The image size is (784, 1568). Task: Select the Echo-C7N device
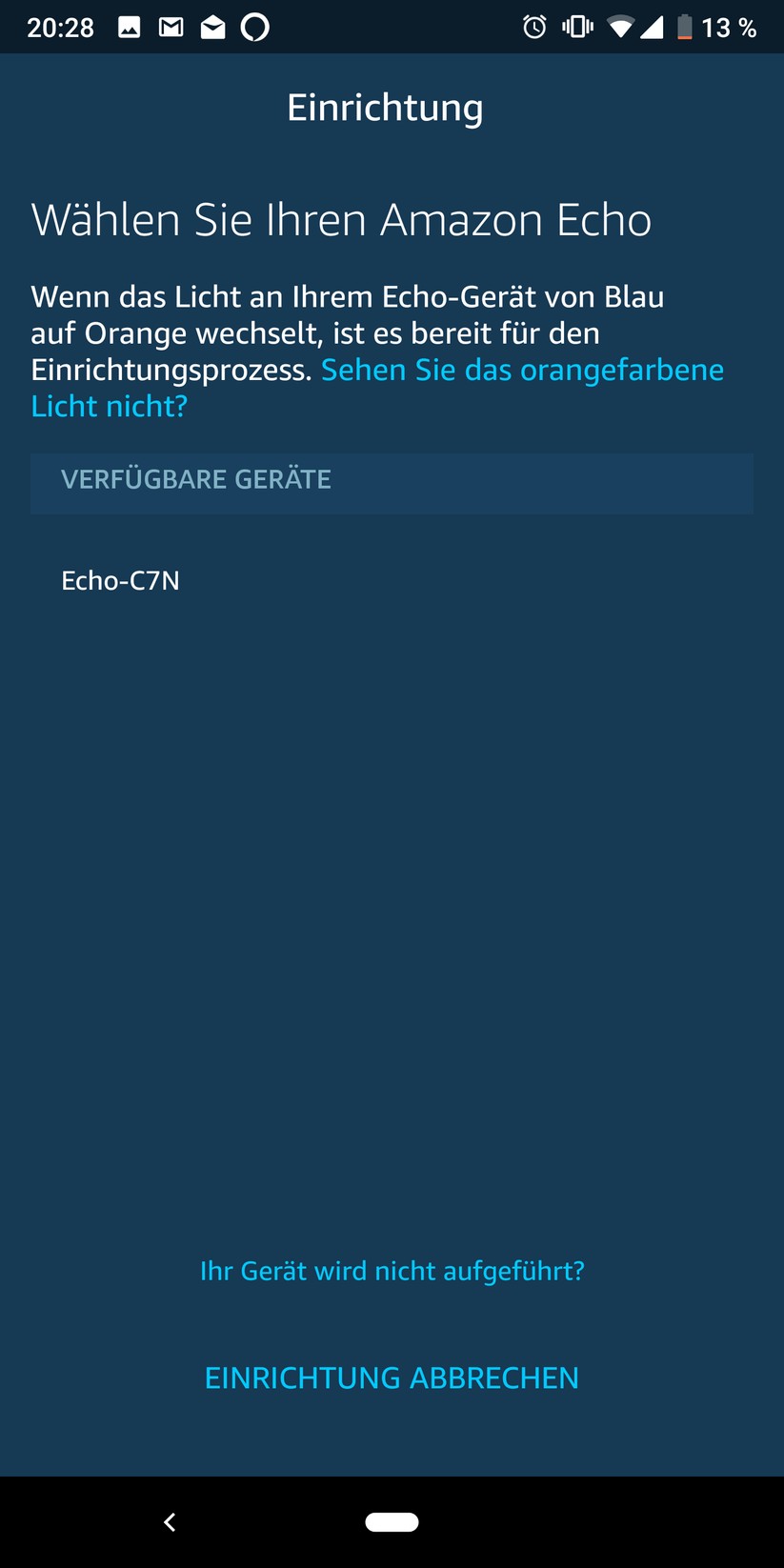coord(121,580)
